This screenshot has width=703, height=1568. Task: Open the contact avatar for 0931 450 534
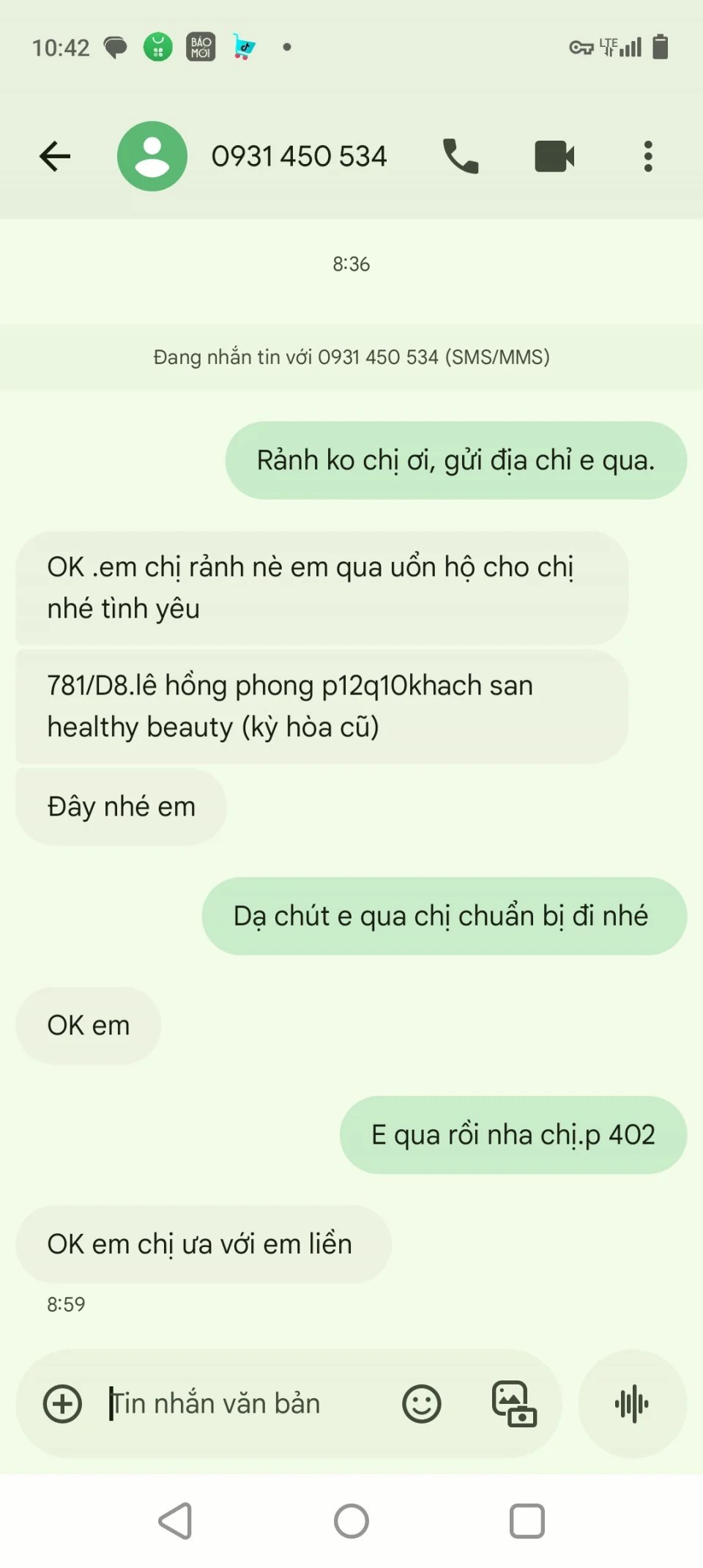[152, 156]
